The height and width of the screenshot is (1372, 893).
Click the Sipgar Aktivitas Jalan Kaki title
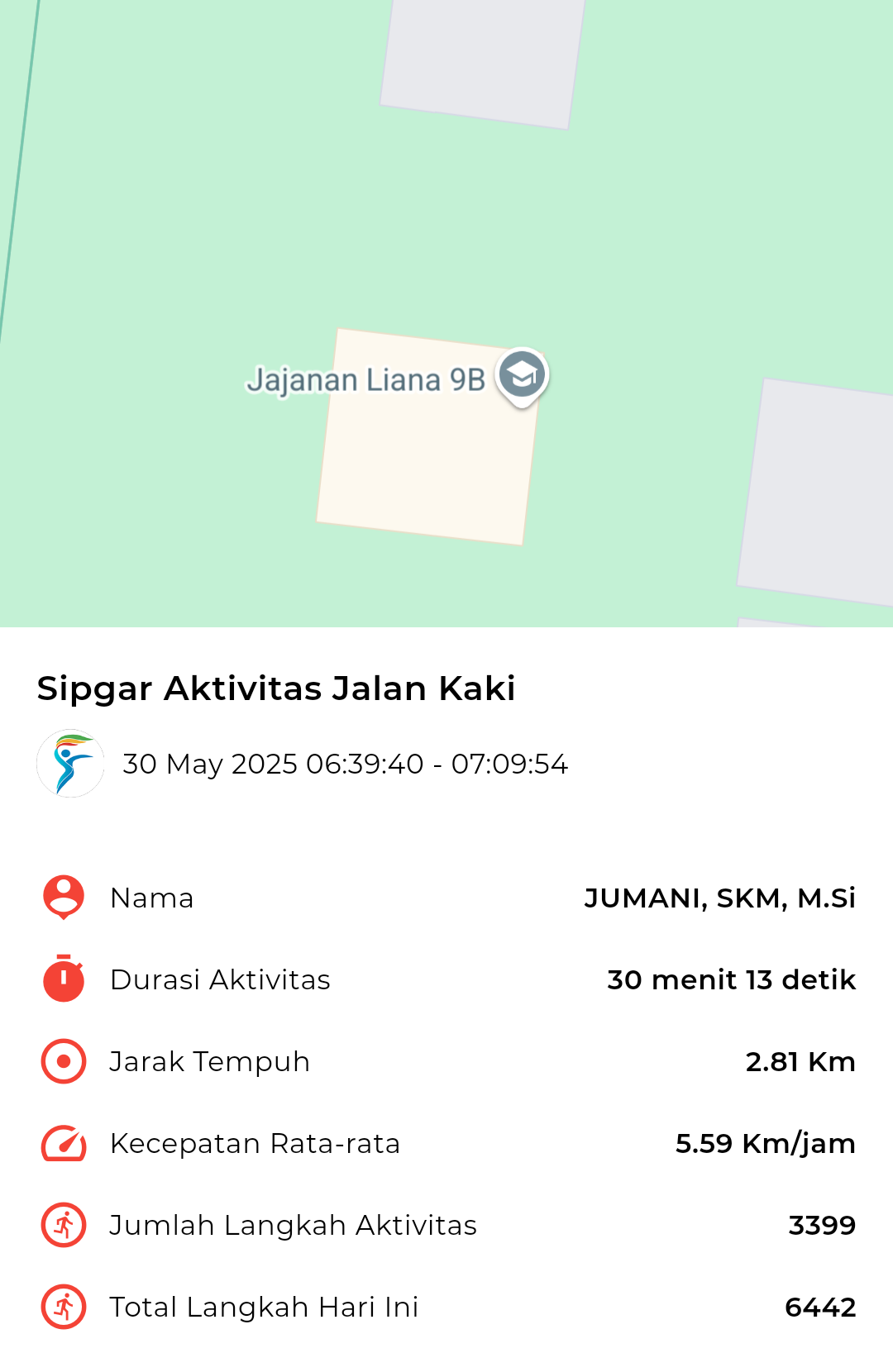pyautogui.click(x=275, y=687)
